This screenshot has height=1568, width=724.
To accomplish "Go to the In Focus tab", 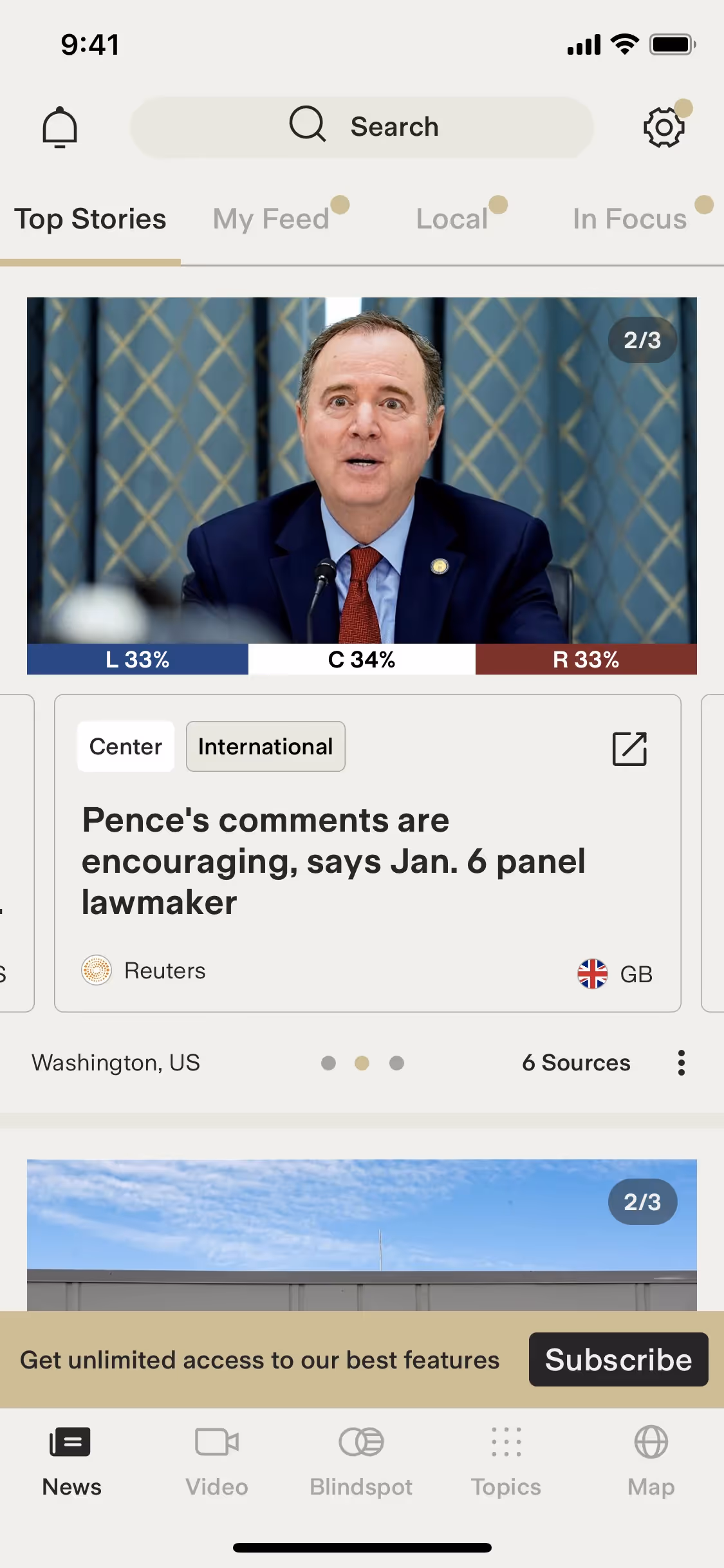I will point(629,219).
